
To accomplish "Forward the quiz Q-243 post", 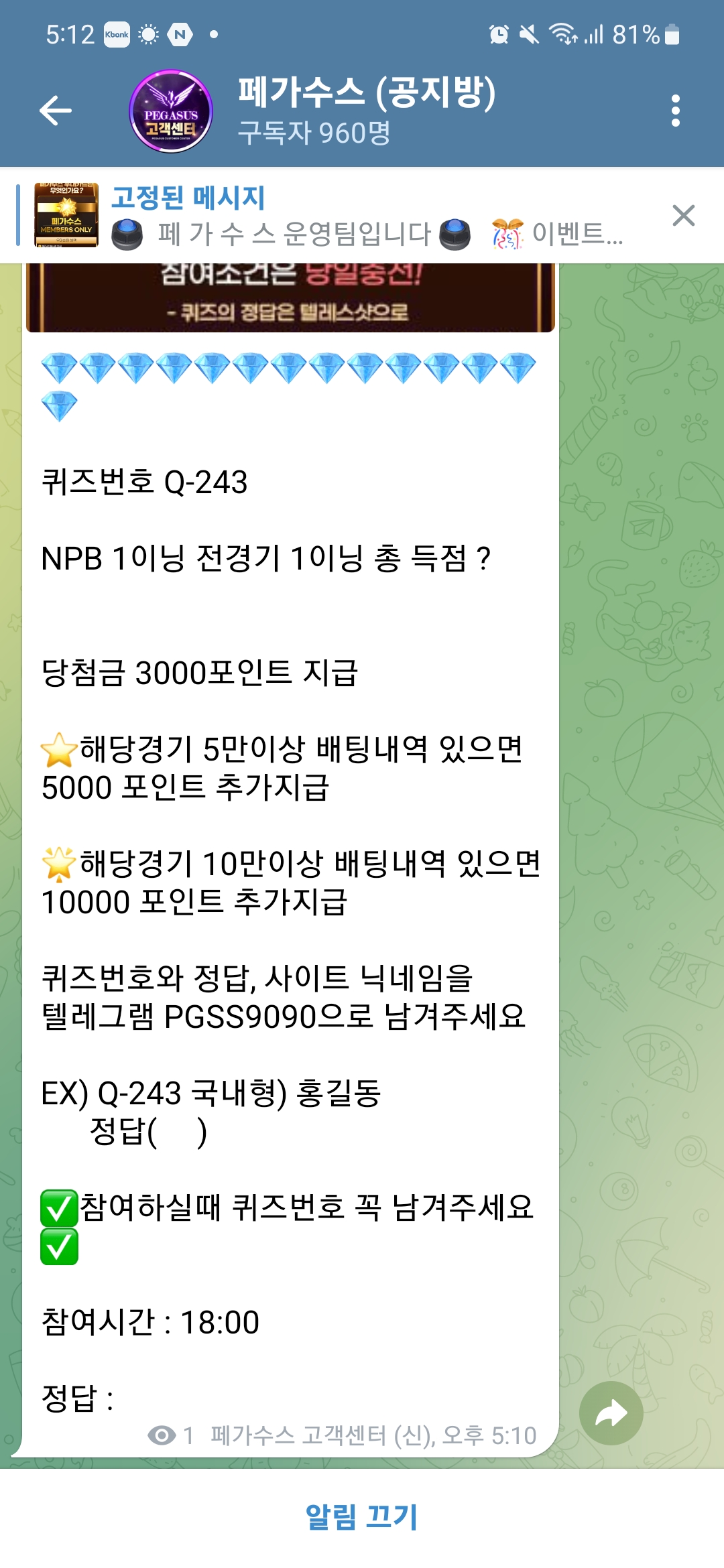I will click(611, 1413).
